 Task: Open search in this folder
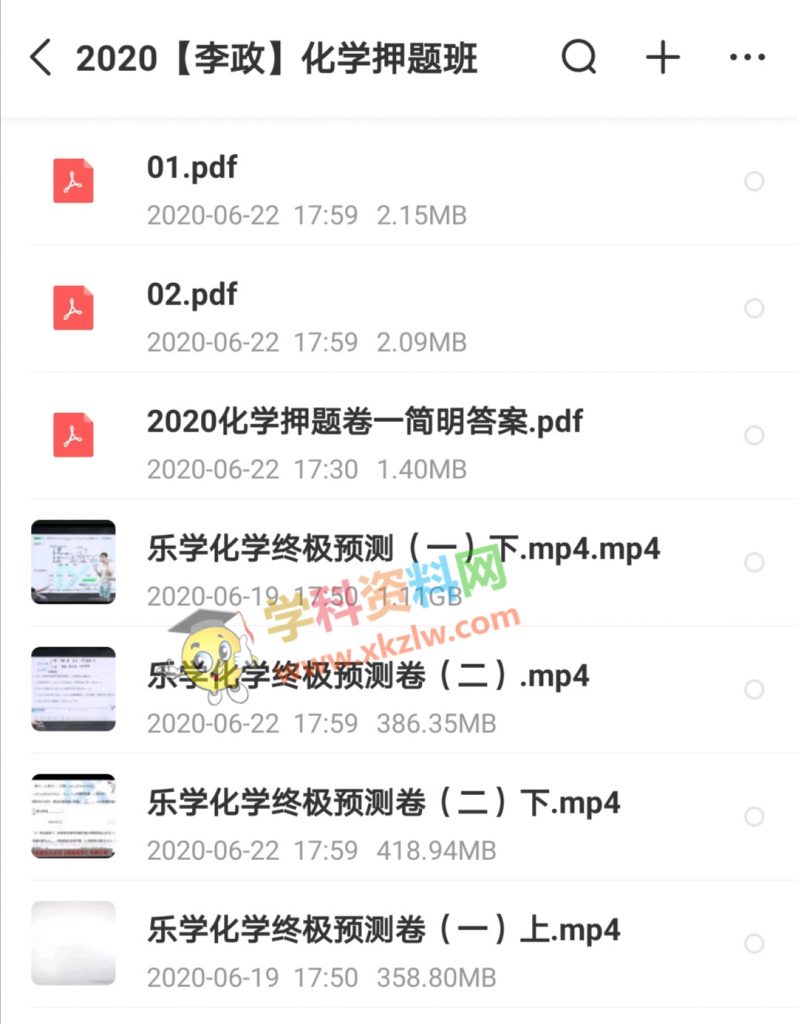[578, 57]
